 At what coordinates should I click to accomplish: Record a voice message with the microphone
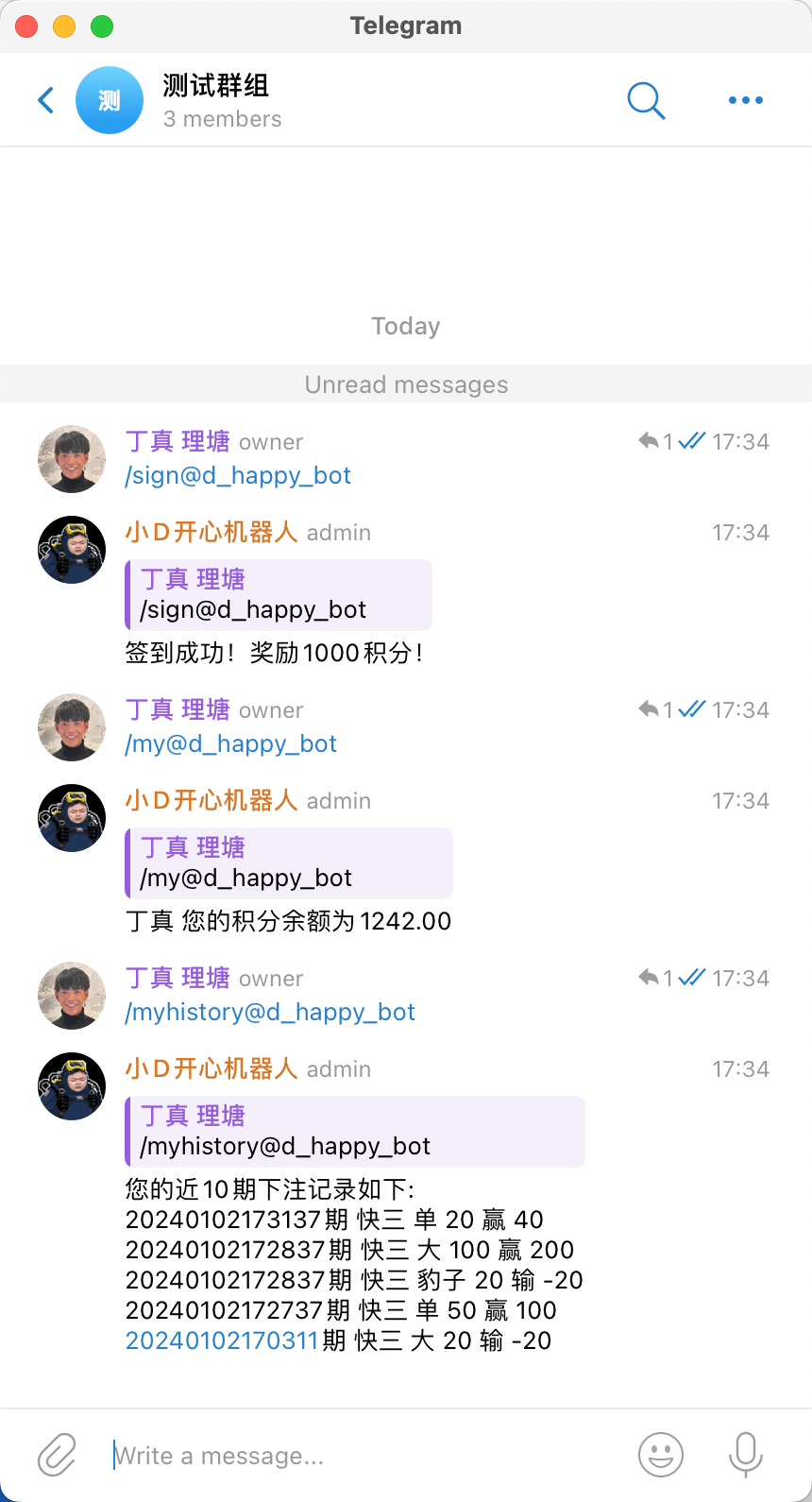click(x=745, y=1455)
